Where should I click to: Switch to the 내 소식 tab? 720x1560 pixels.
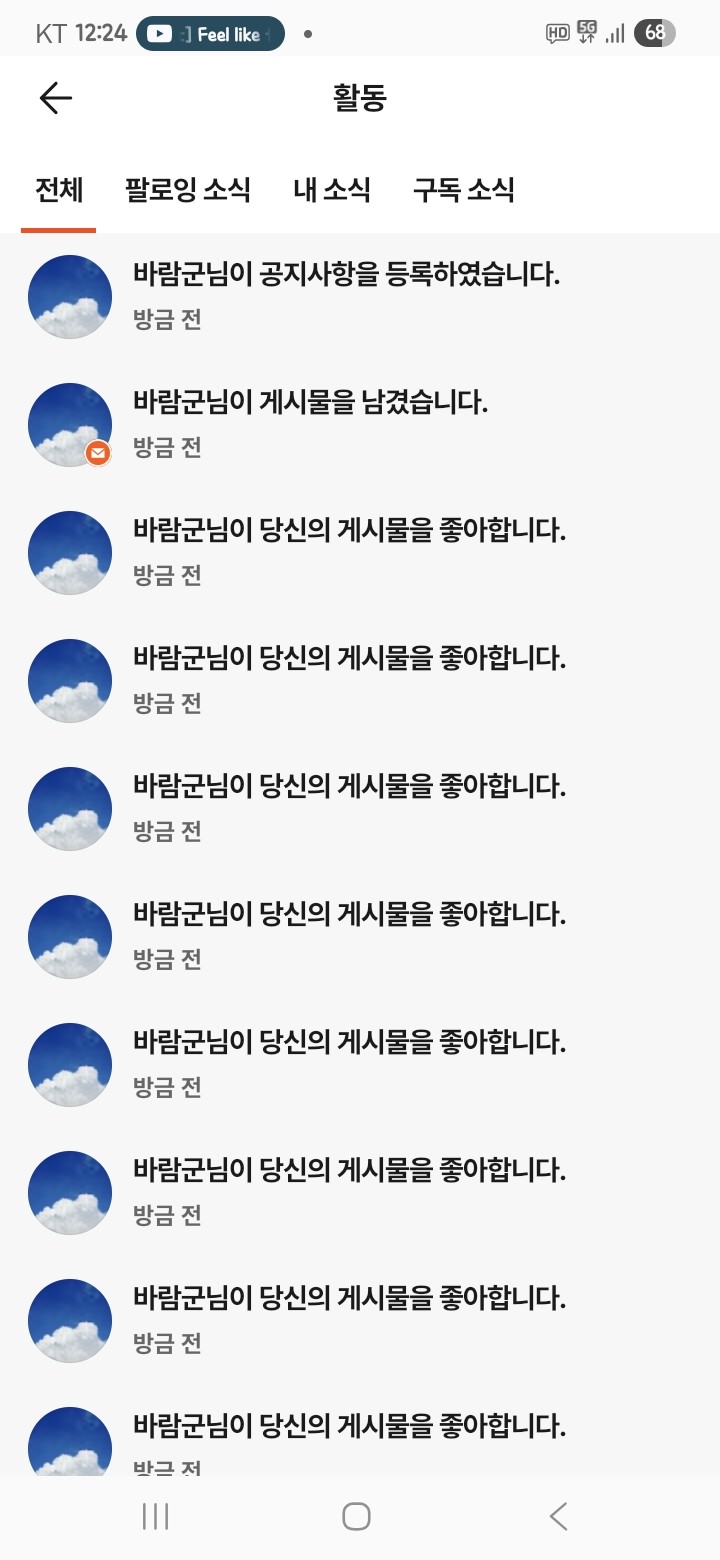[332, 190]
